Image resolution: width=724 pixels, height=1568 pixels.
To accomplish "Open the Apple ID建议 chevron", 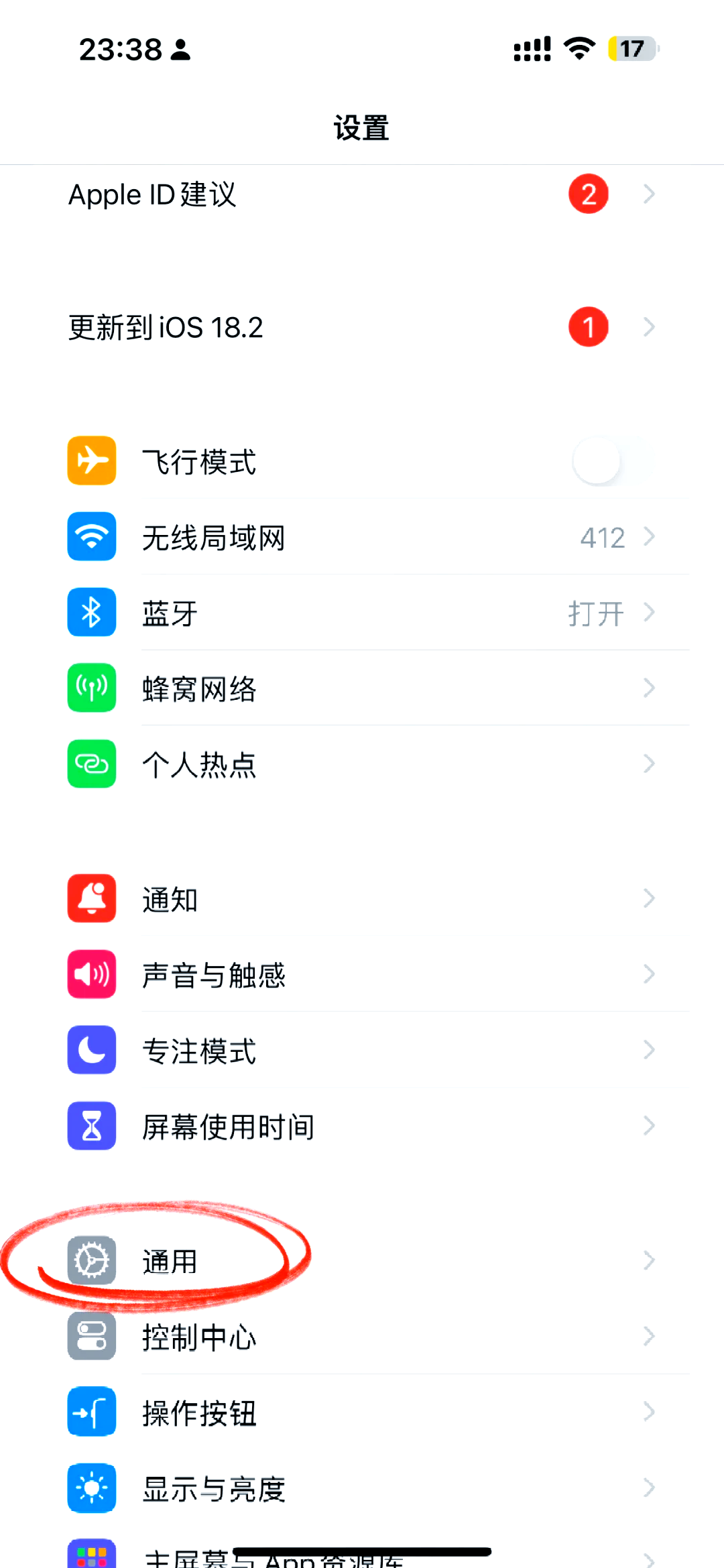I will point(648,194).
